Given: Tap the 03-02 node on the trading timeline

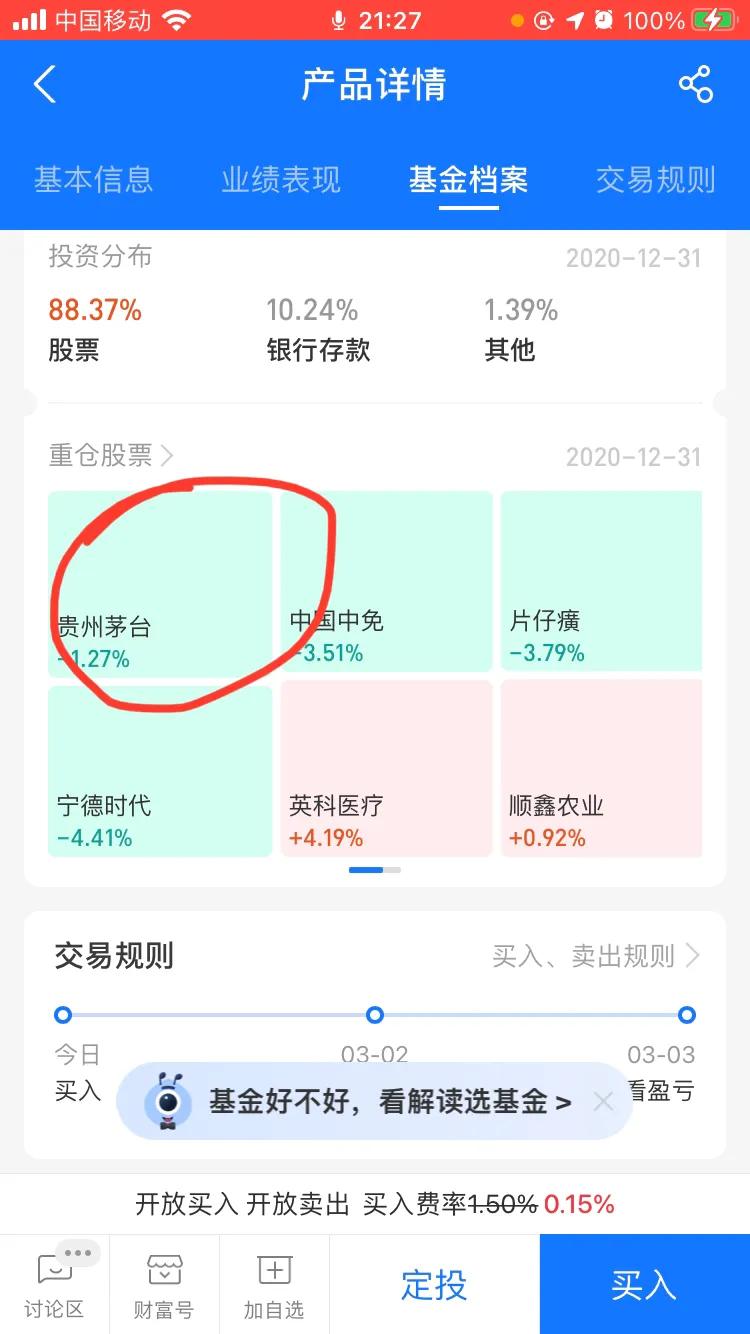Looking at the screenshot, I should 375,1014.
